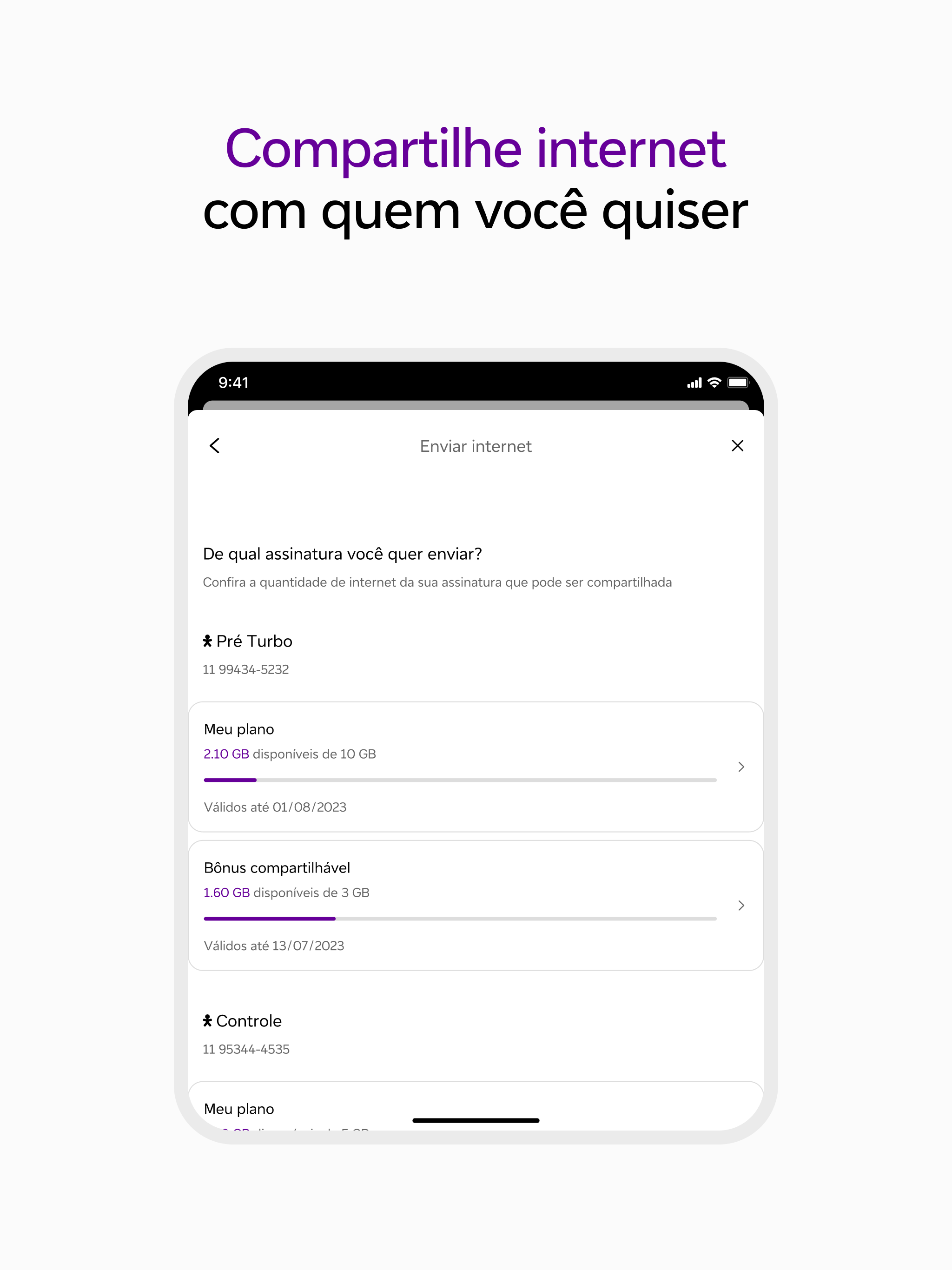
Task: Tap the X to close Enviar internet
Action: pos(737,445)
